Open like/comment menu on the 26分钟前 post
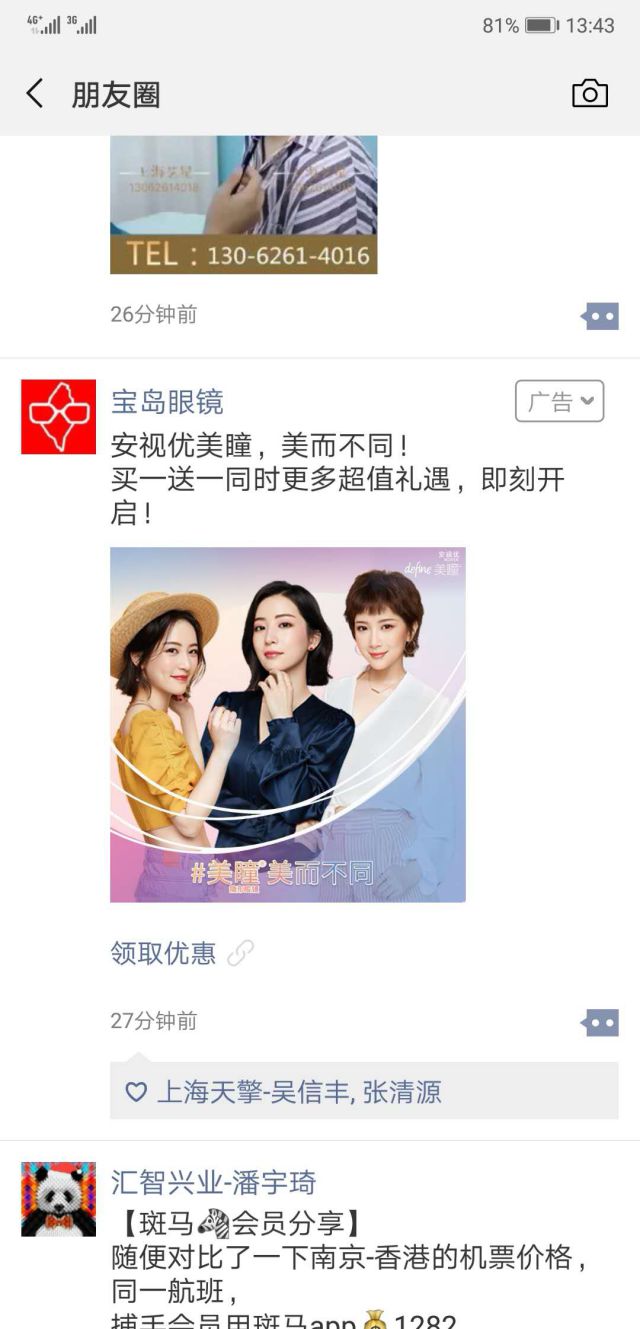Screen dimensions: 640x1329 [600, 316]
